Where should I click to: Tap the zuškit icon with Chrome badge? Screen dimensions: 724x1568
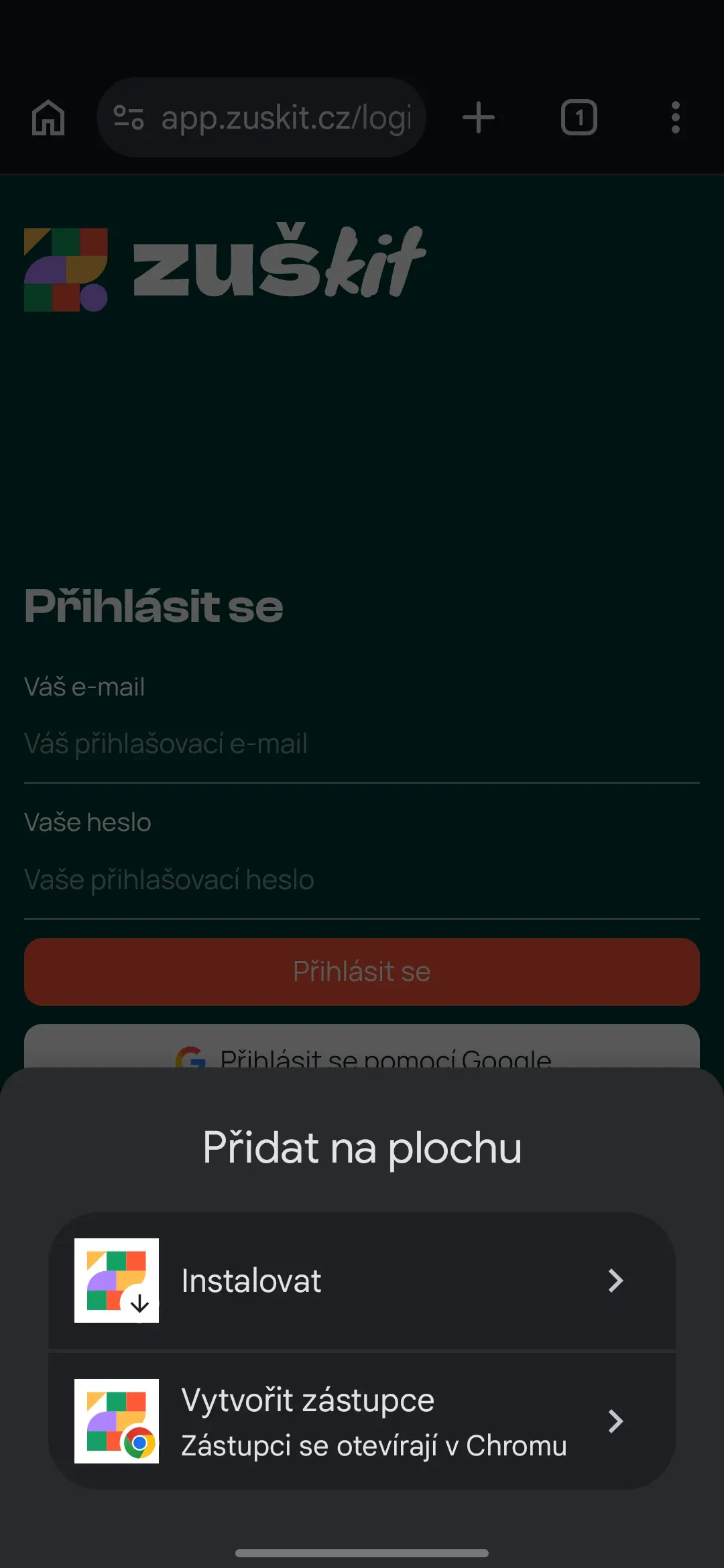pos(118,1422)
